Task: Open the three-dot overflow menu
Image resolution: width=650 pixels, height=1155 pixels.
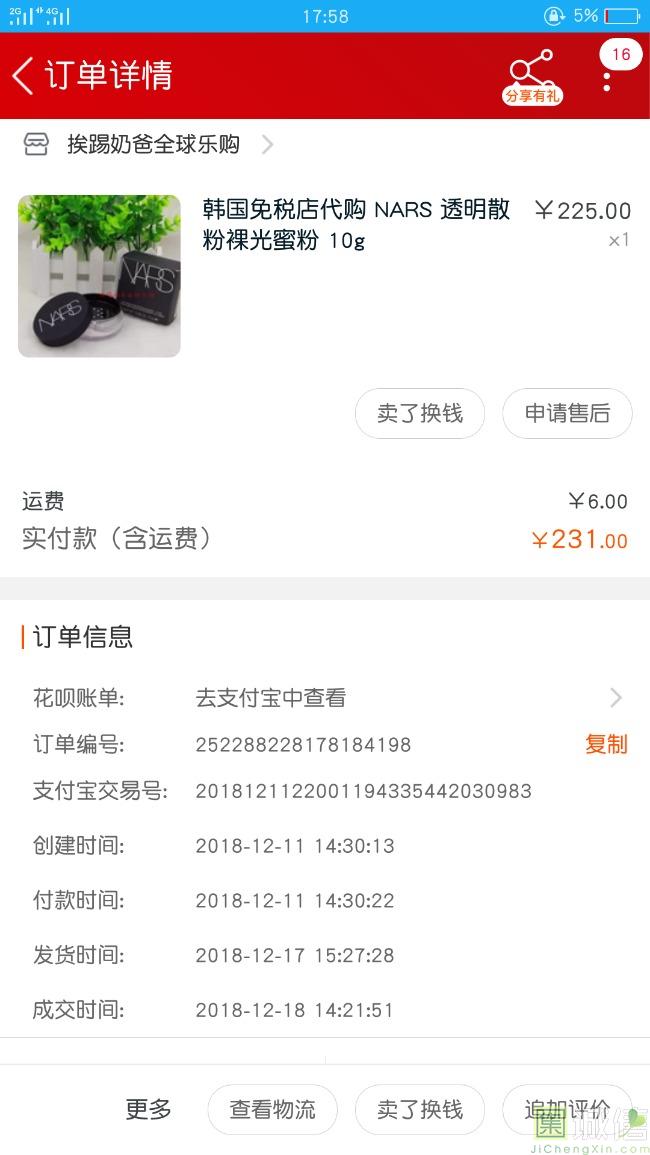Action: pyautogui.click(x=607, y=79)
